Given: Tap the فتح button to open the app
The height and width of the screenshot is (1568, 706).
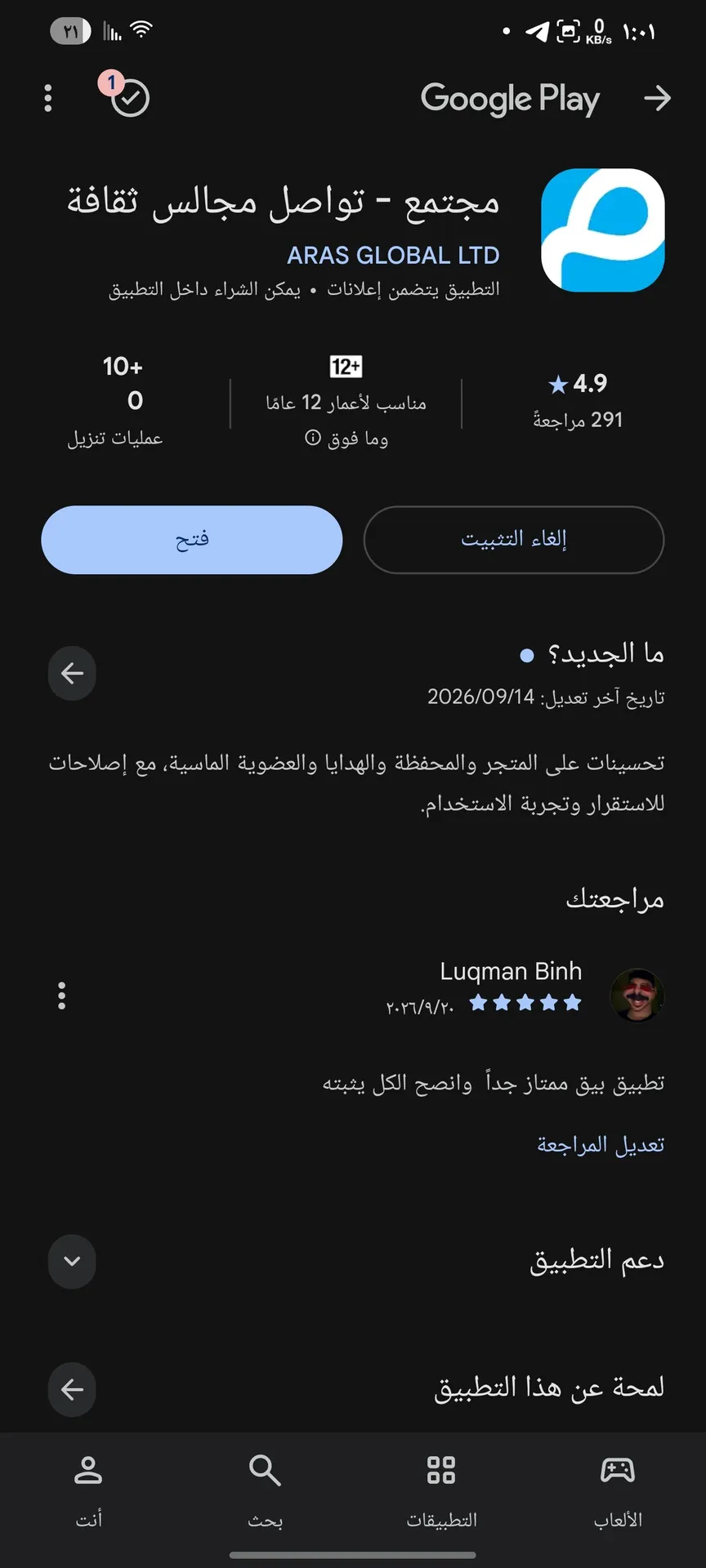Looking at the screenshot, I should coord(192,540).
